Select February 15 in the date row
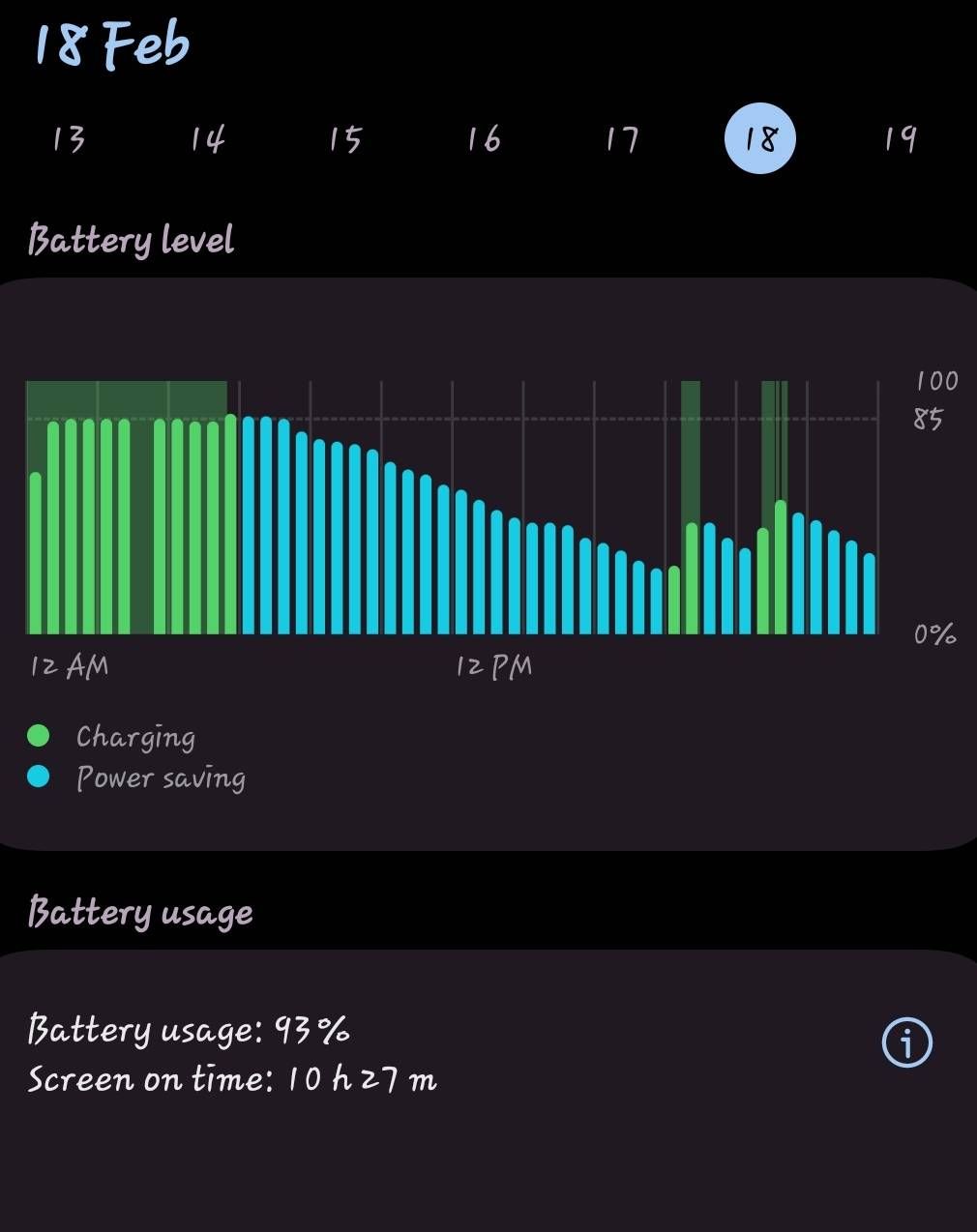This screenshot has width=977, height=1232. [x=344, y=138]
